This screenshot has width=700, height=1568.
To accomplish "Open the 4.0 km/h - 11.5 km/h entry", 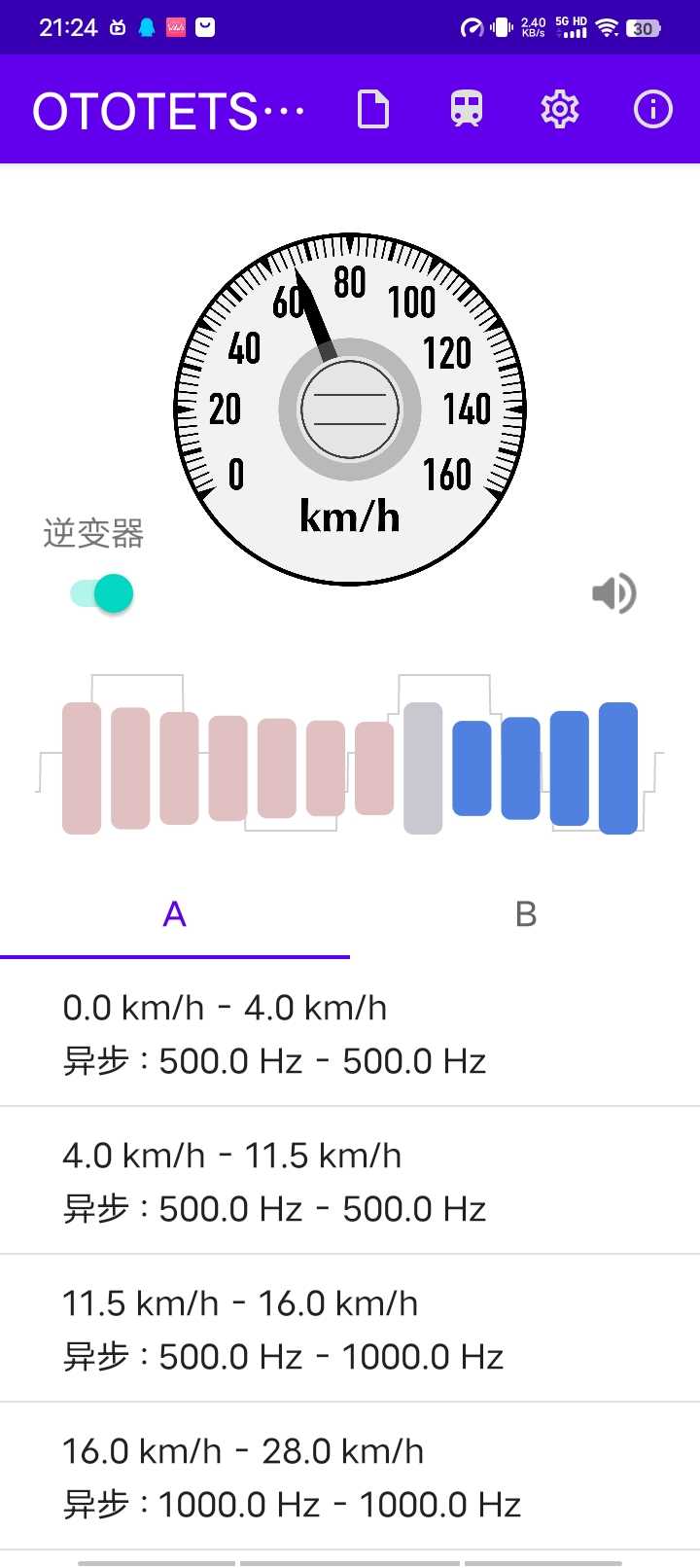I will (x=350, y=1181).
